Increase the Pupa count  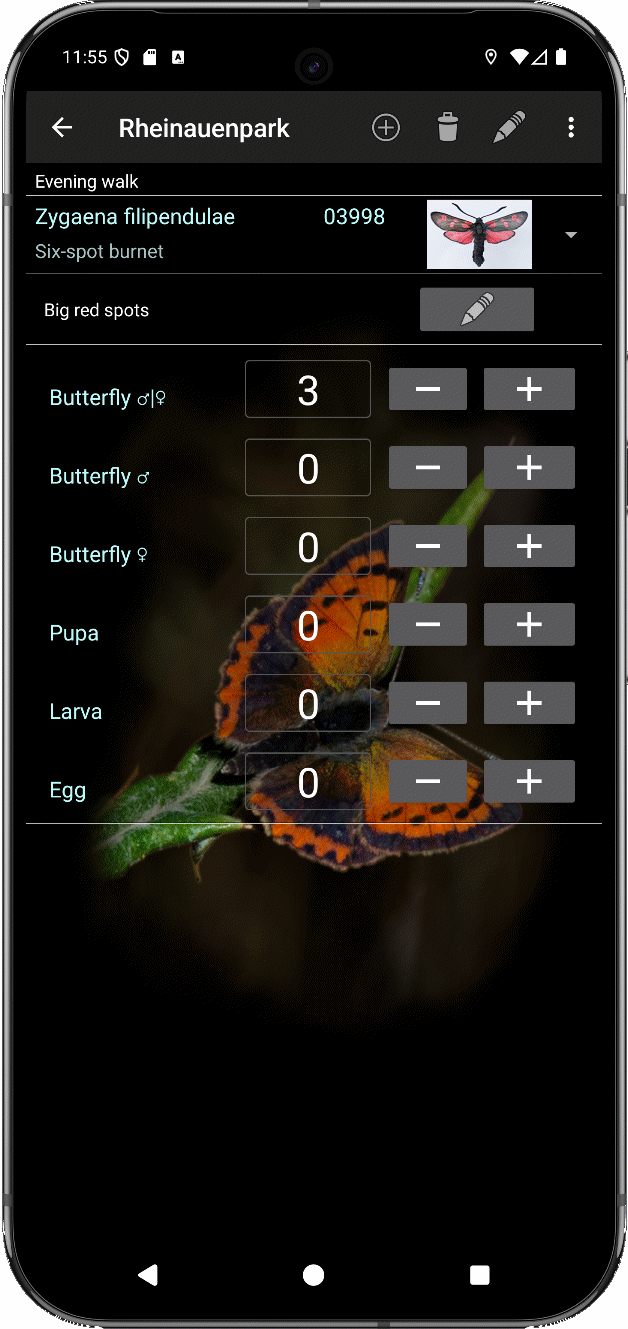click(x=529, y=624)
